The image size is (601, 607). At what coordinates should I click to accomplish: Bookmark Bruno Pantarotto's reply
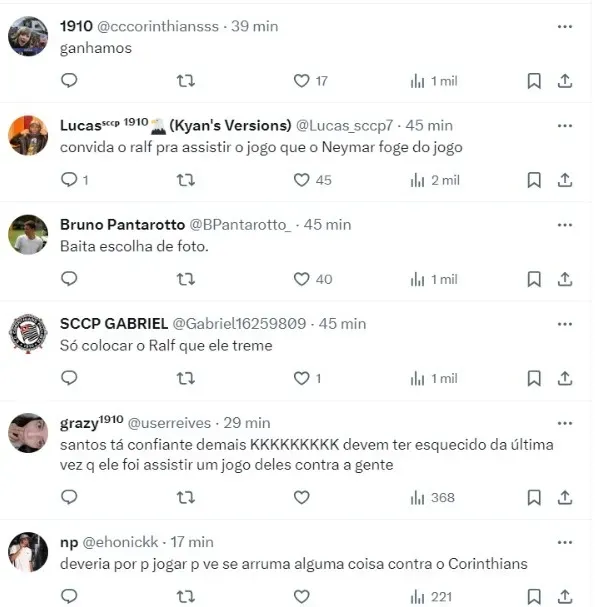534,279
